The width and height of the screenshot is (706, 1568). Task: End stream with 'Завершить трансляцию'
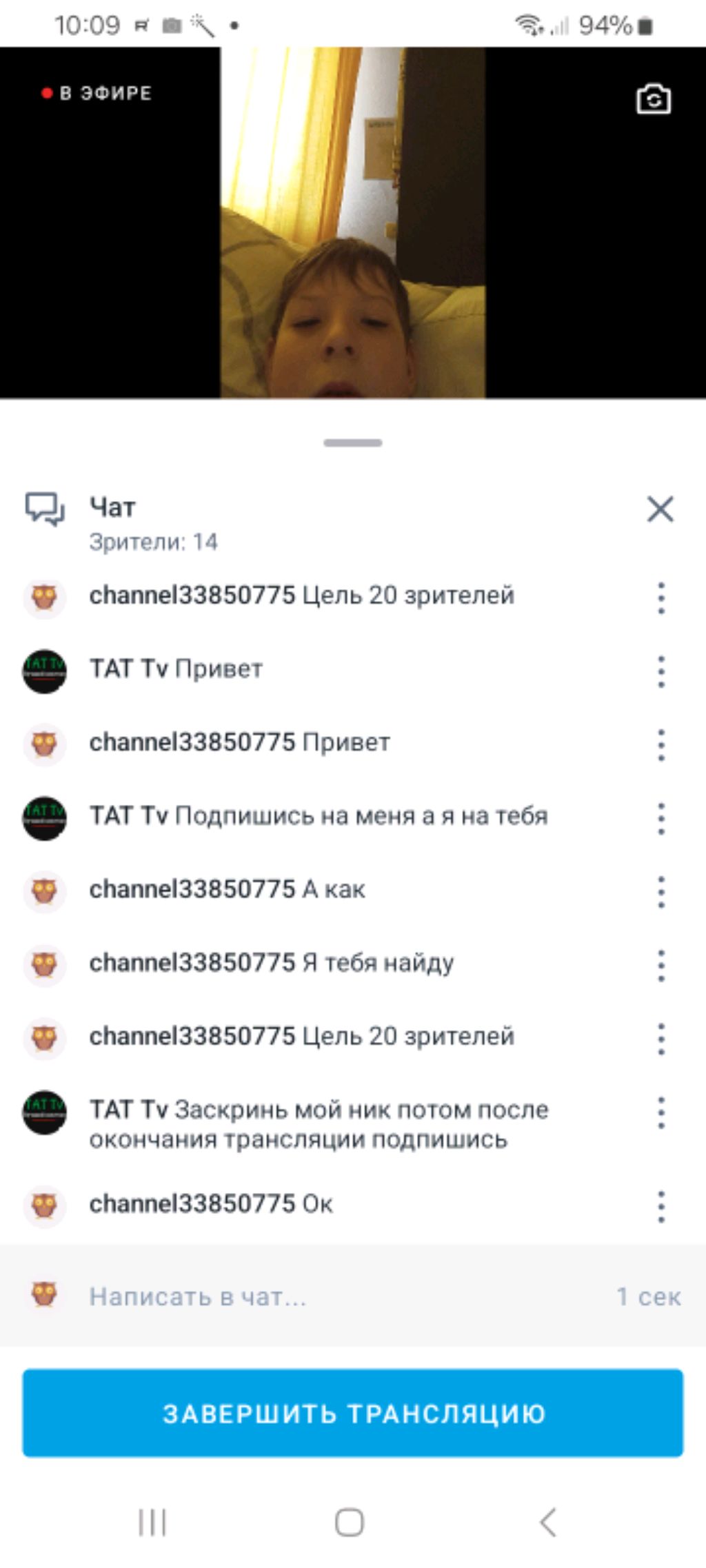click(x=353, y=1413)
